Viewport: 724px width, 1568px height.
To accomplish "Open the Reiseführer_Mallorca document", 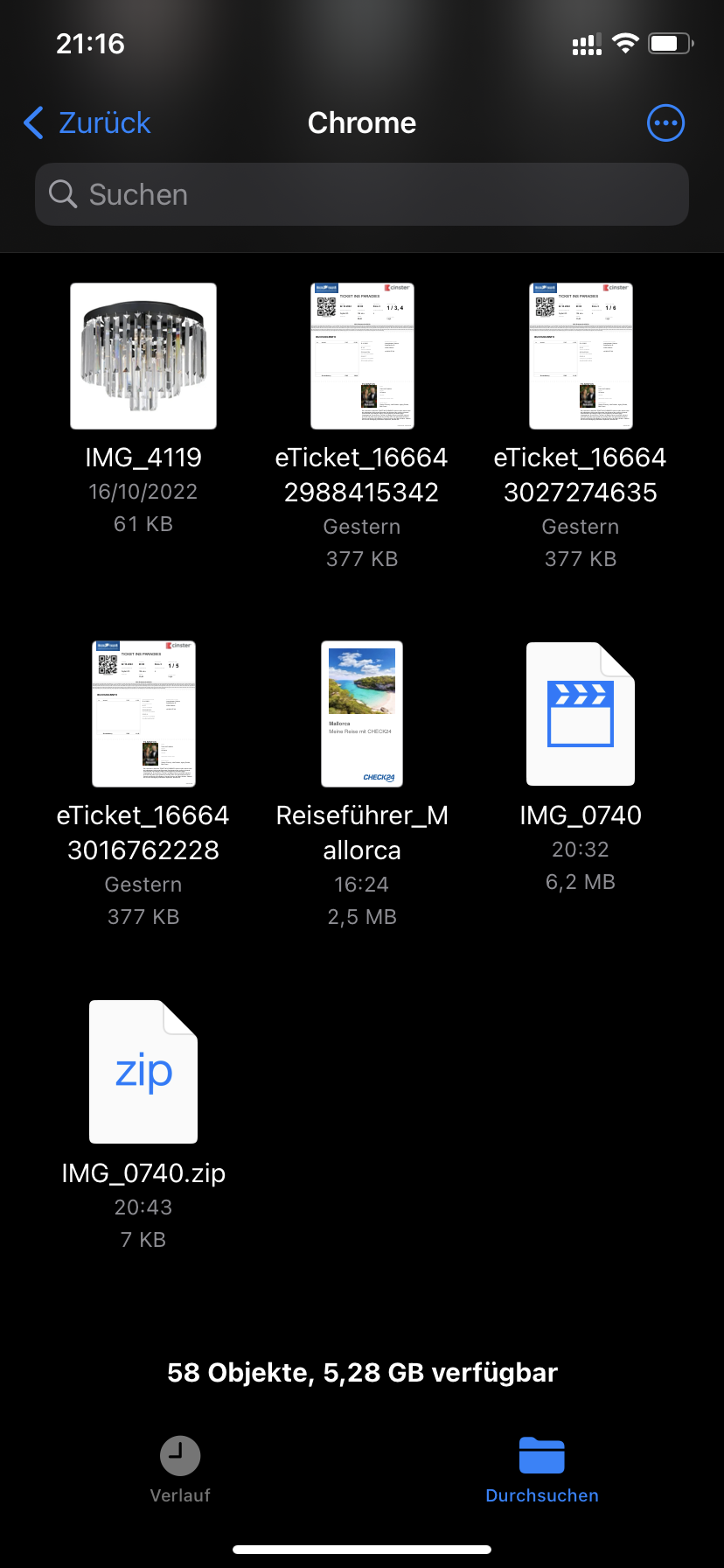I will click(x=362, y=714).
